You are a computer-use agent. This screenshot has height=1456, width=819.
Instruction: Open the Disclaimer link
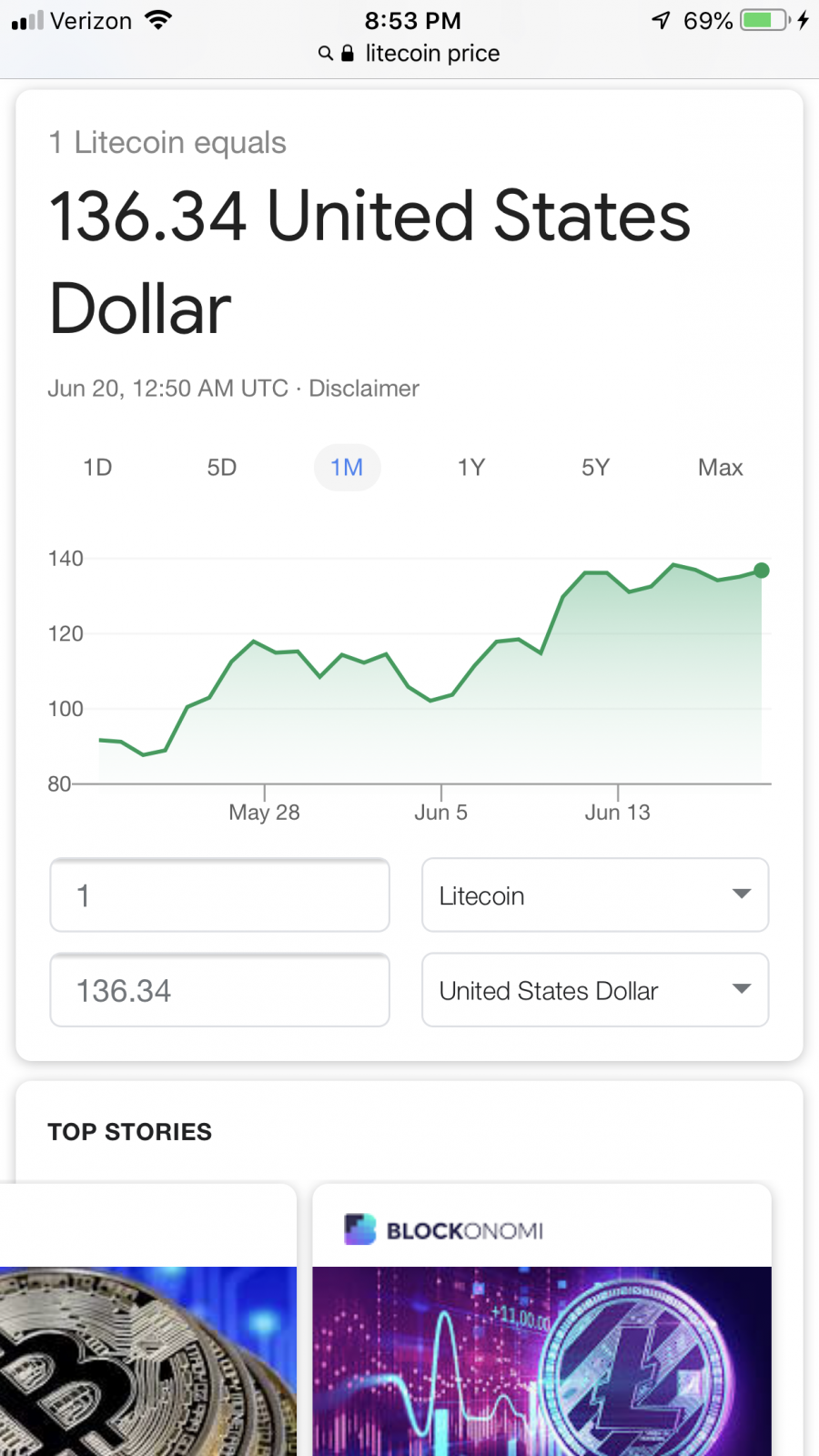(x=364, y=389)
